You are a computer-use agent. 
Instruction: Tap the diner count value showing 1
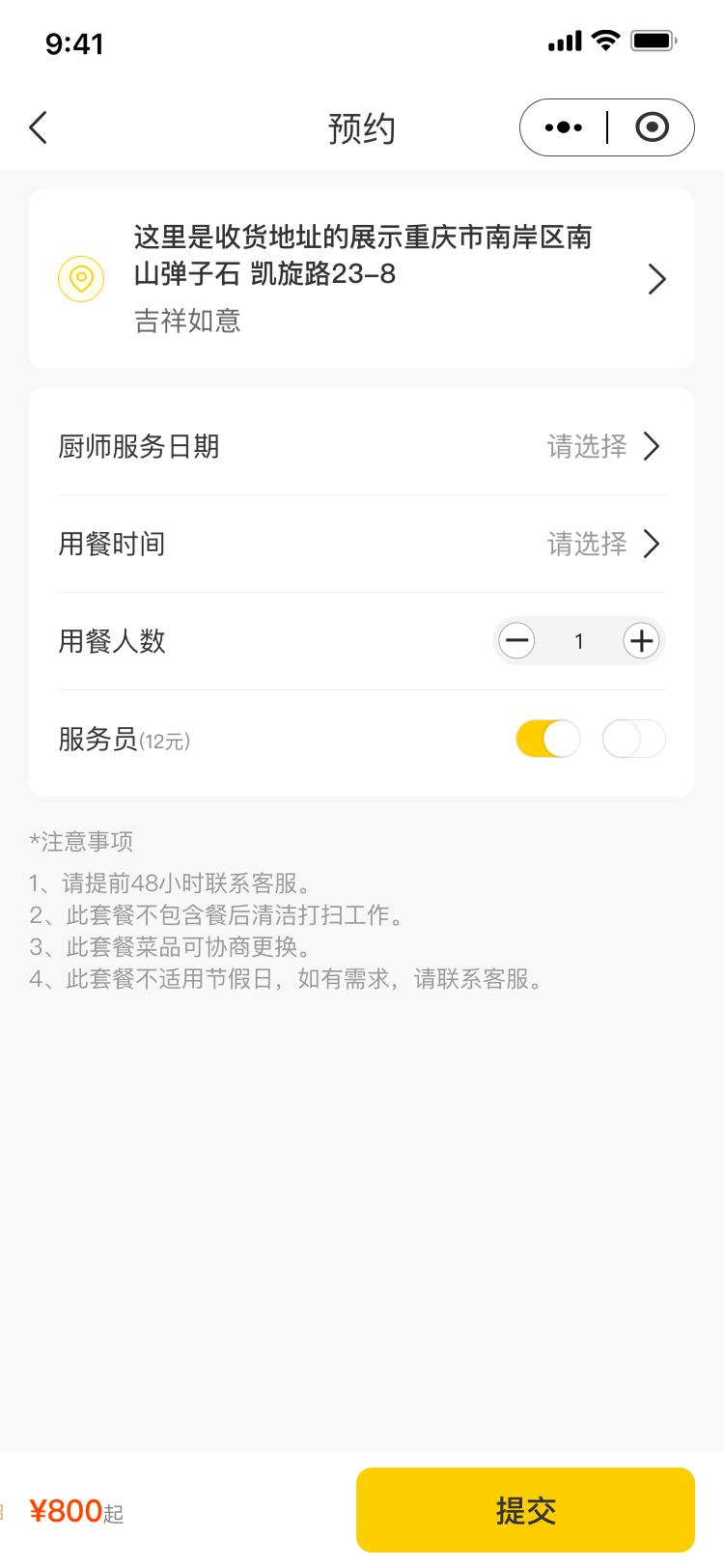[578, 640]
